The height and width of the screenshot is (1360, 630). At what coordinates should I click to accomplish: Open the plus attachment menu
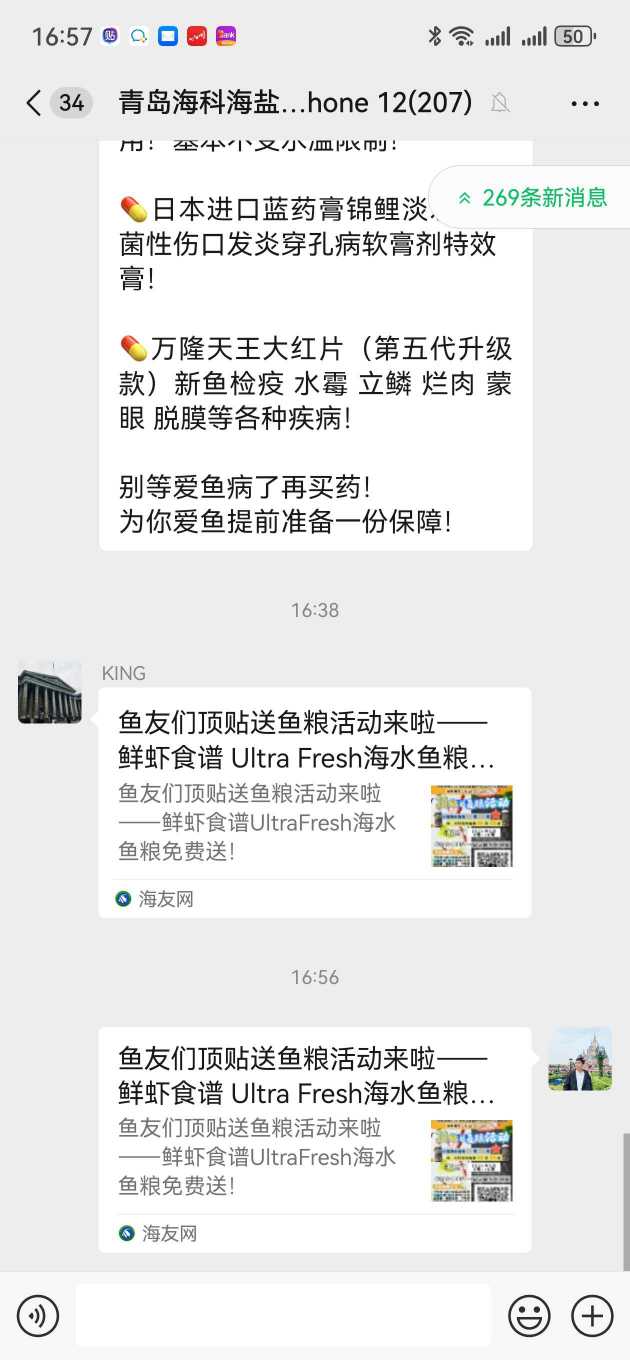(x=592, y=1316)
